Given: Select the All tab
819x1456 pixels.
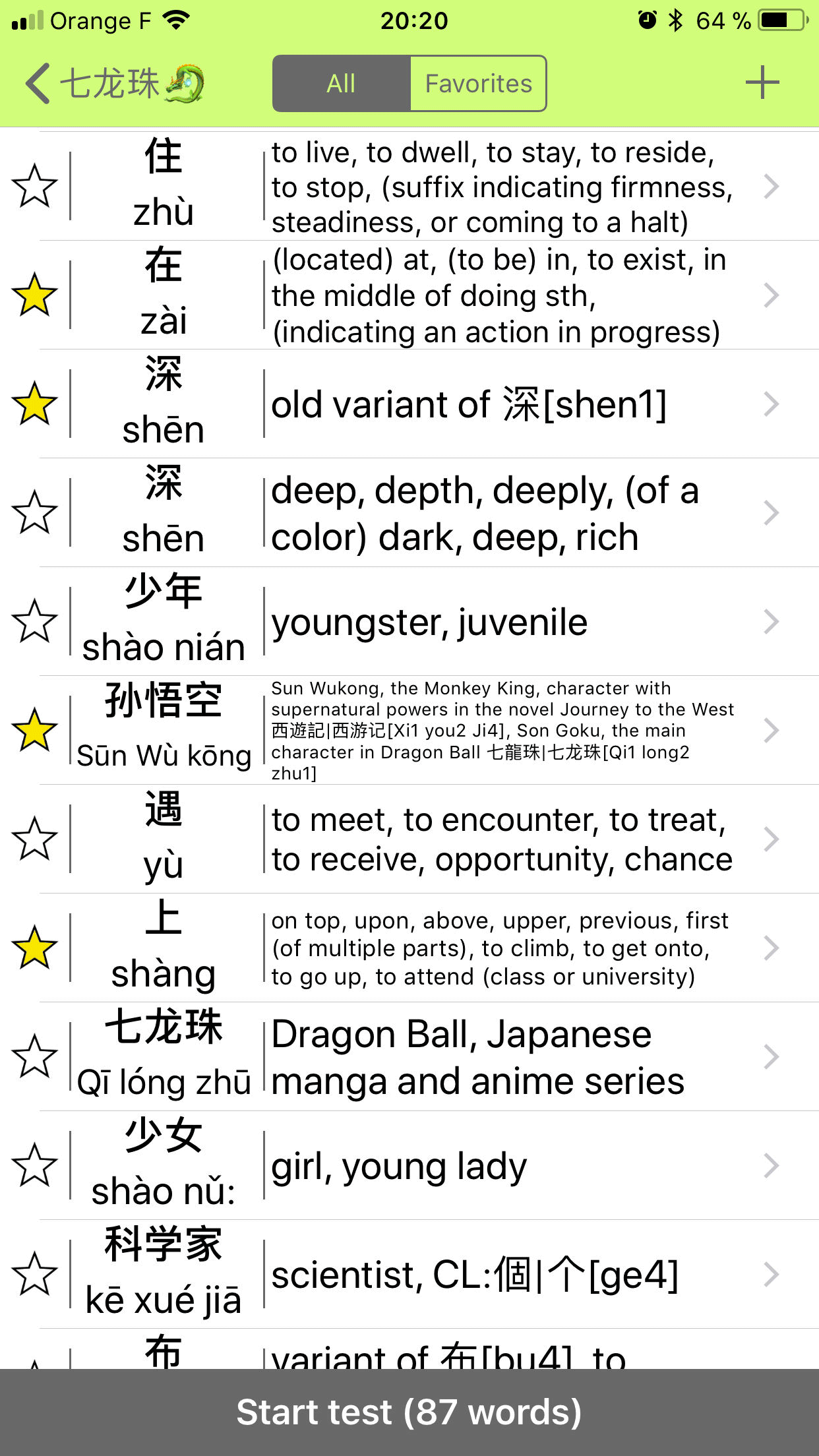Looking at the screenshot, I should [x=342, y=84].
